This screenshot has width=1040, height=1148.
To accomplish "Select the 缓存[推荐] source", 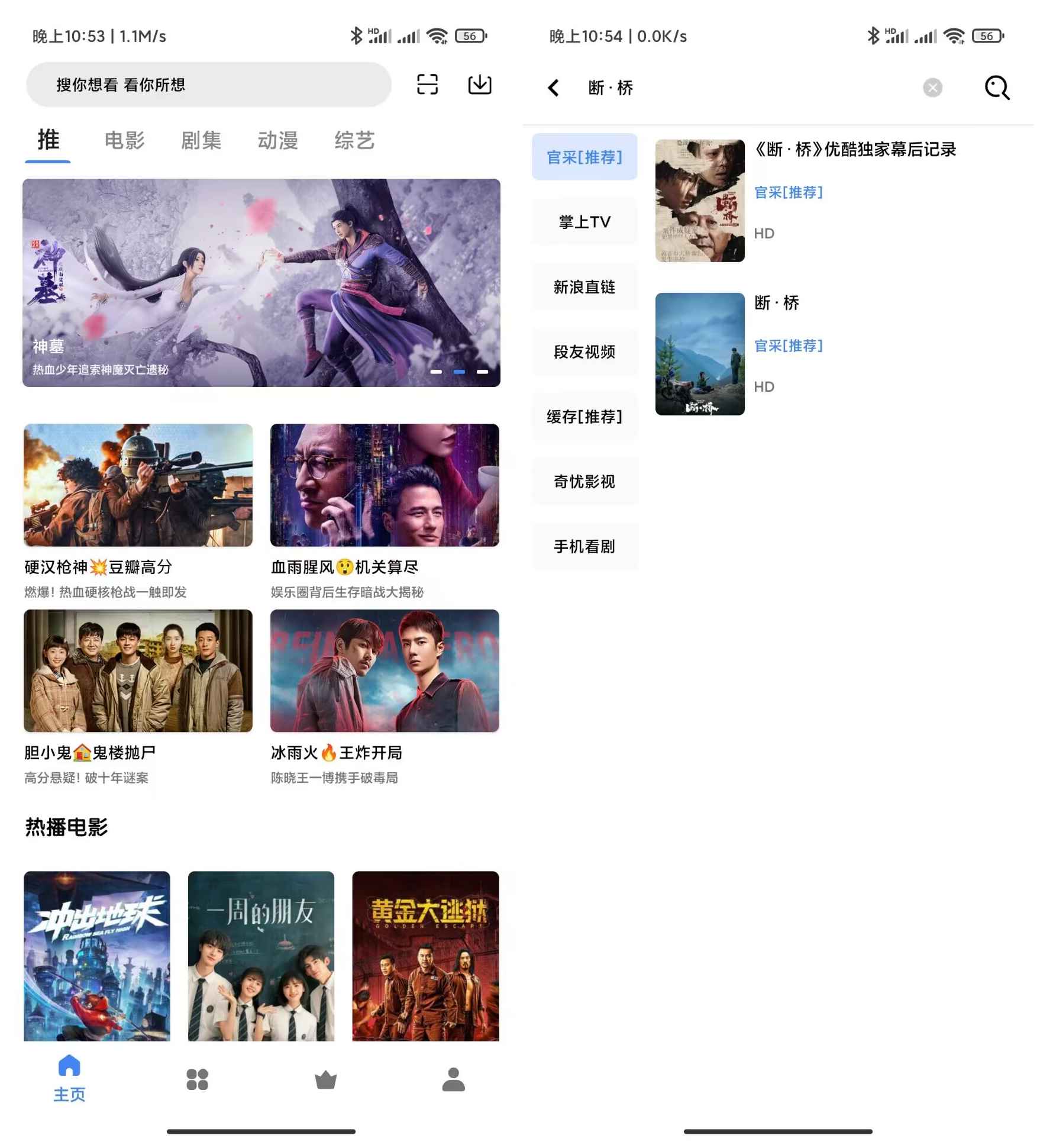I will (584, 417).
